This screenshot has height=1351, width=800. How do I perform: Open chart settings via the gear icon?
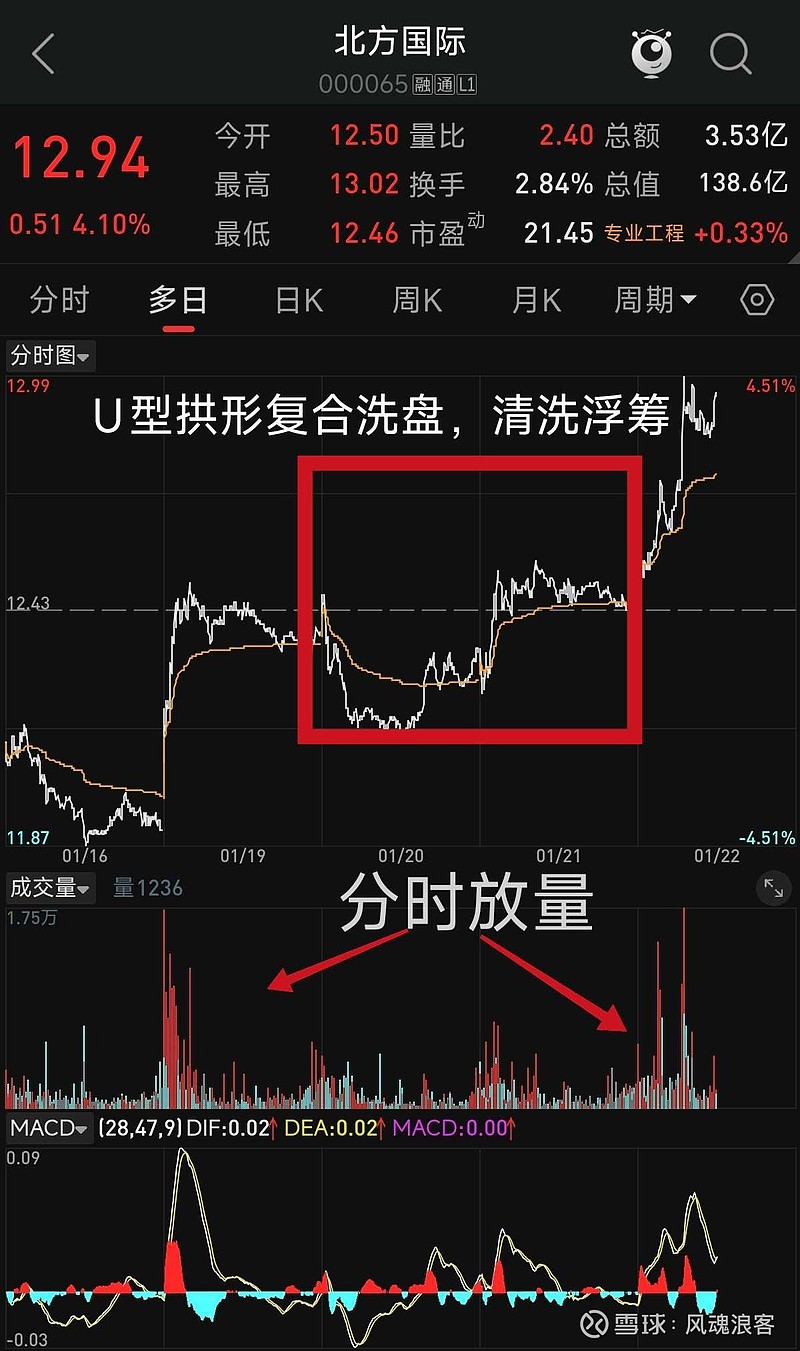[x=757, y=299]
